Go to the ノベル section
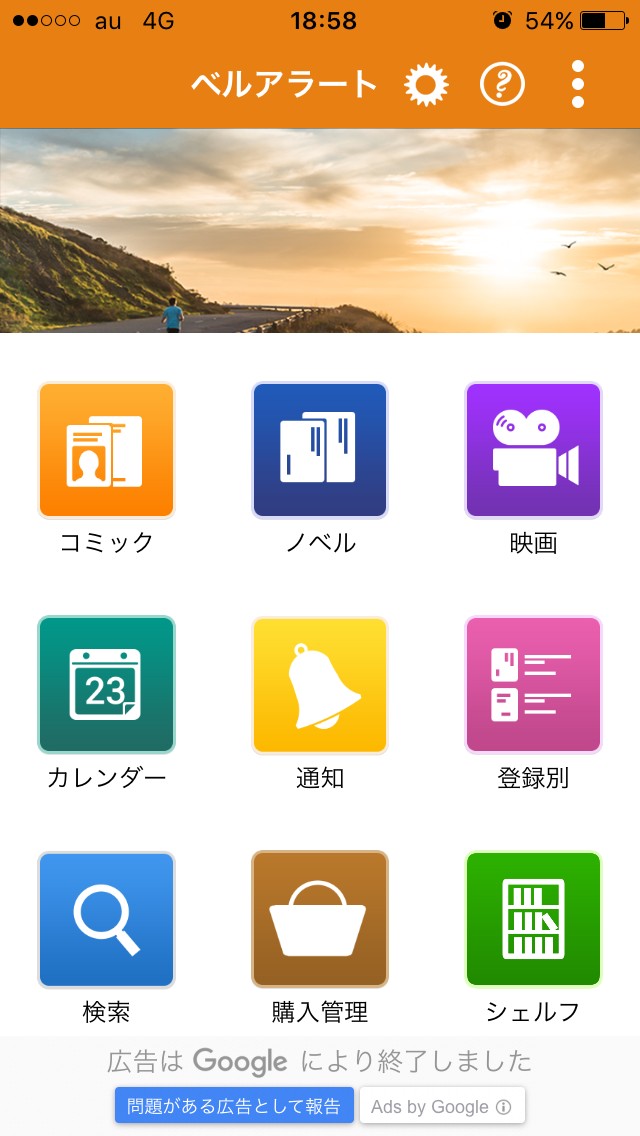The height and width of the screenshot is (1136, 640). (x=320, y=451)
